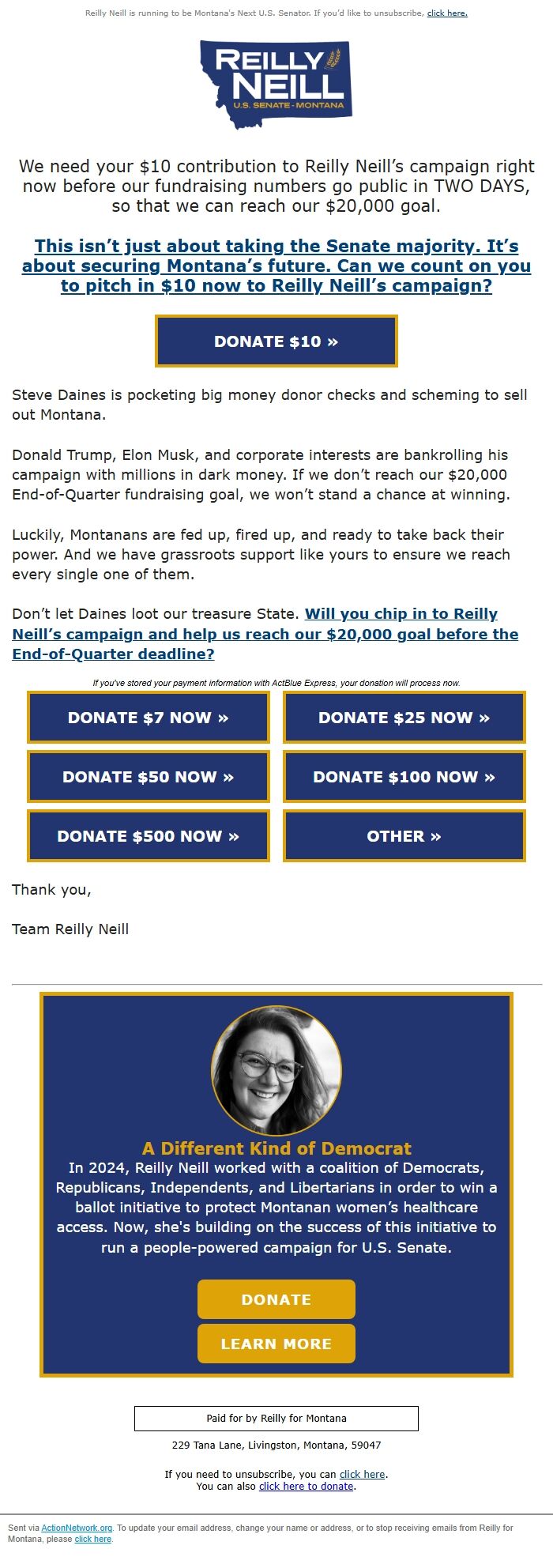Open the 'This isn't just about taking the Senate majority' link
Image resolution: width=553 pixels, height=1568 pixels.
click(276, 266)
